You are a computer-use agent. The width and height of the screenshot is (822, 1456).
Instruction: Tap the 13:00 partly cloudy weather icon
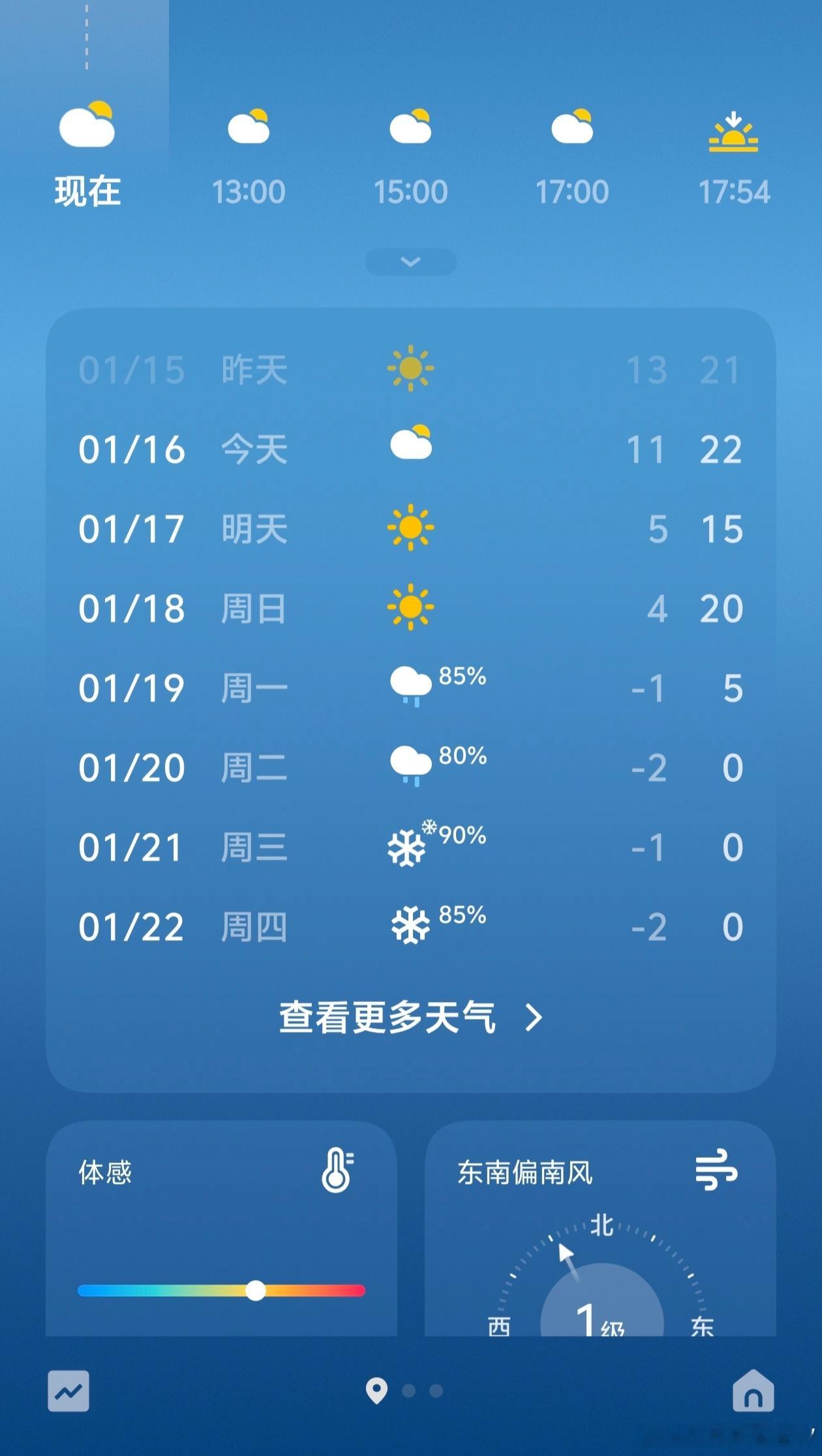tap(250, 128)
